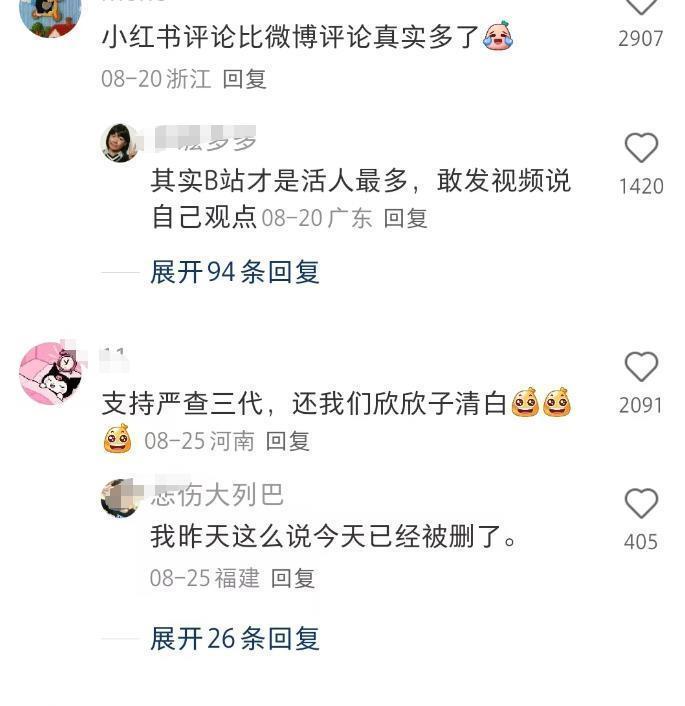Reply to the 08-20 广东 comment
Screen dimensions: 685x706
pyautogui.click(x=405, y=217)
